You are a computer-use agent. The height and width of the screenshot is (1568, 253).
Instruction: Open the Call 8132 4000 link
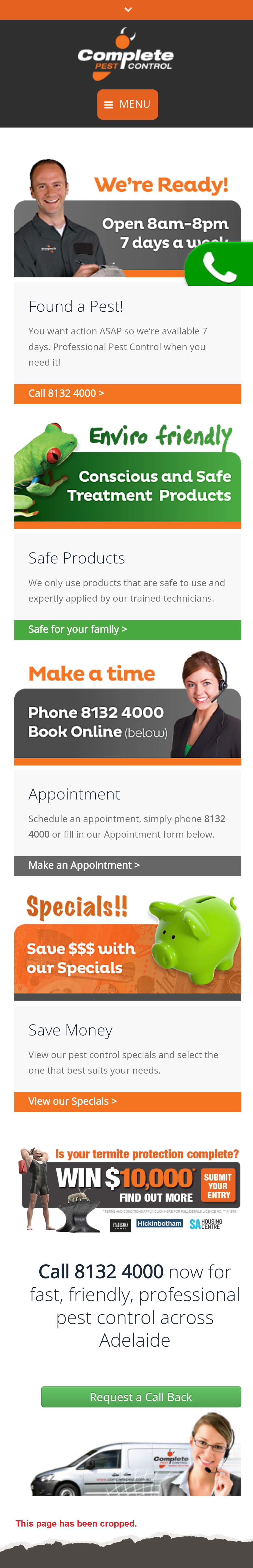(x=66, y=393)
